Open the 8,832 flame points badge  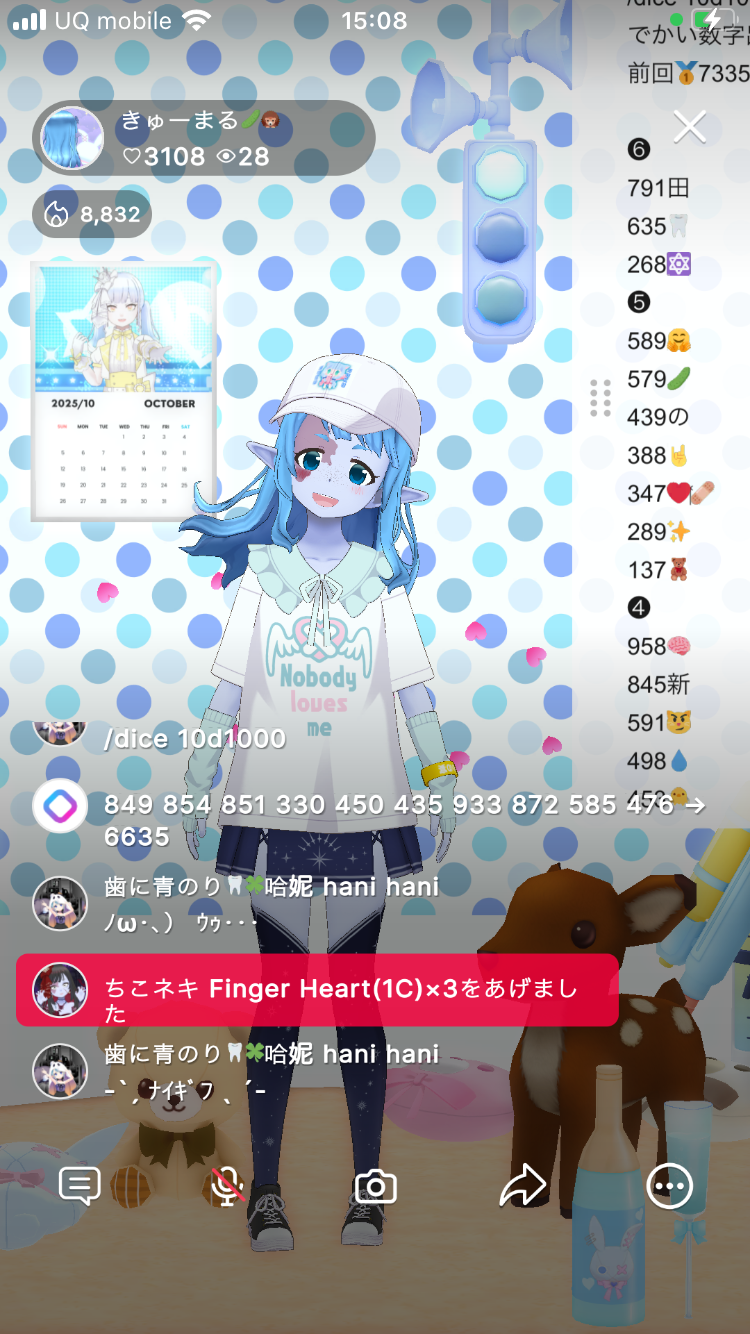coord(92,214)
